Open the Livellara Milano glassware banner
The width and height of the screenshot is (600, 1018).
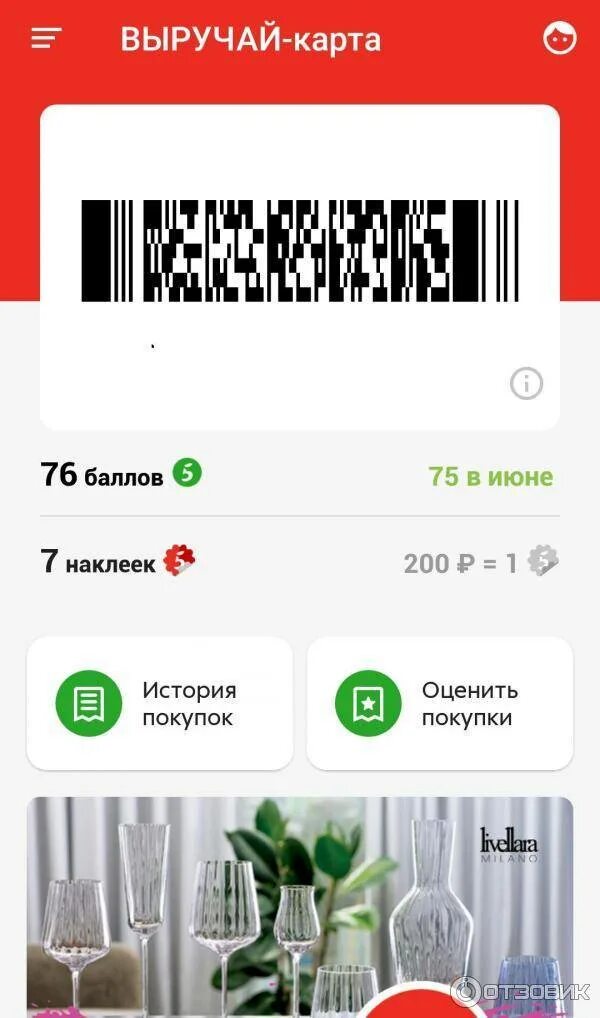[x=300, y=905]
